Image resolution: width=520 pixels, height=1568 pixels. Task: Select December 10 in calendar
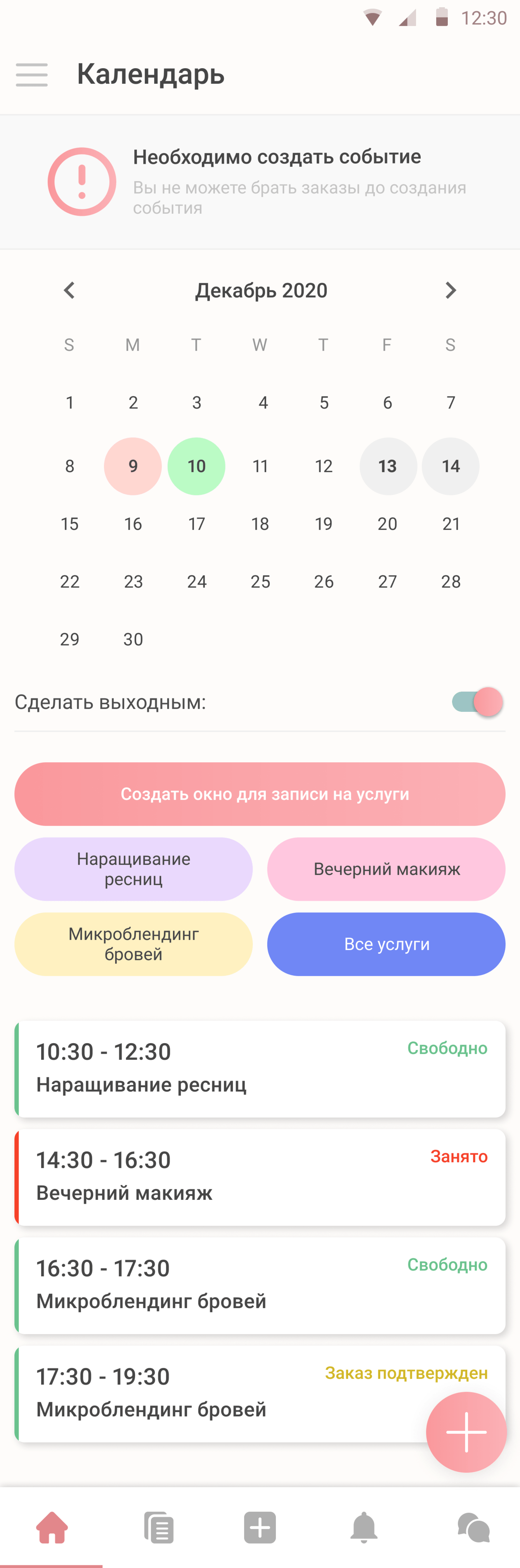click(x=196, y=466)
